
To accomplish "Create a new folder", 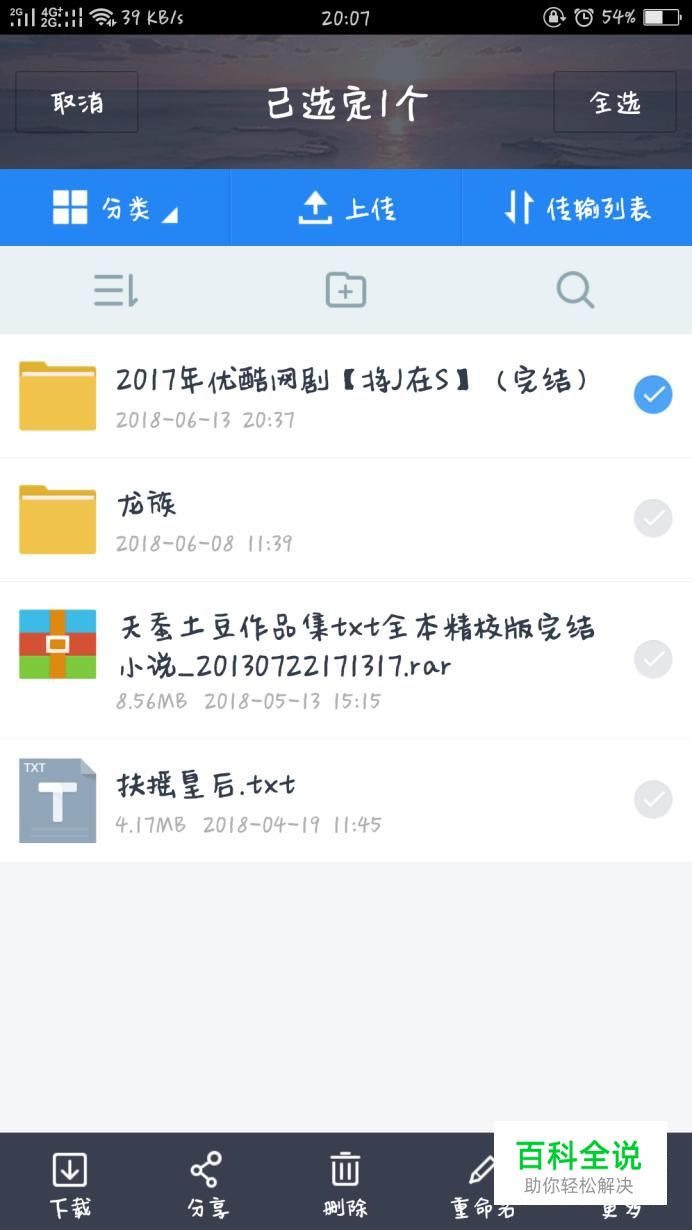I will click(346, 291).
